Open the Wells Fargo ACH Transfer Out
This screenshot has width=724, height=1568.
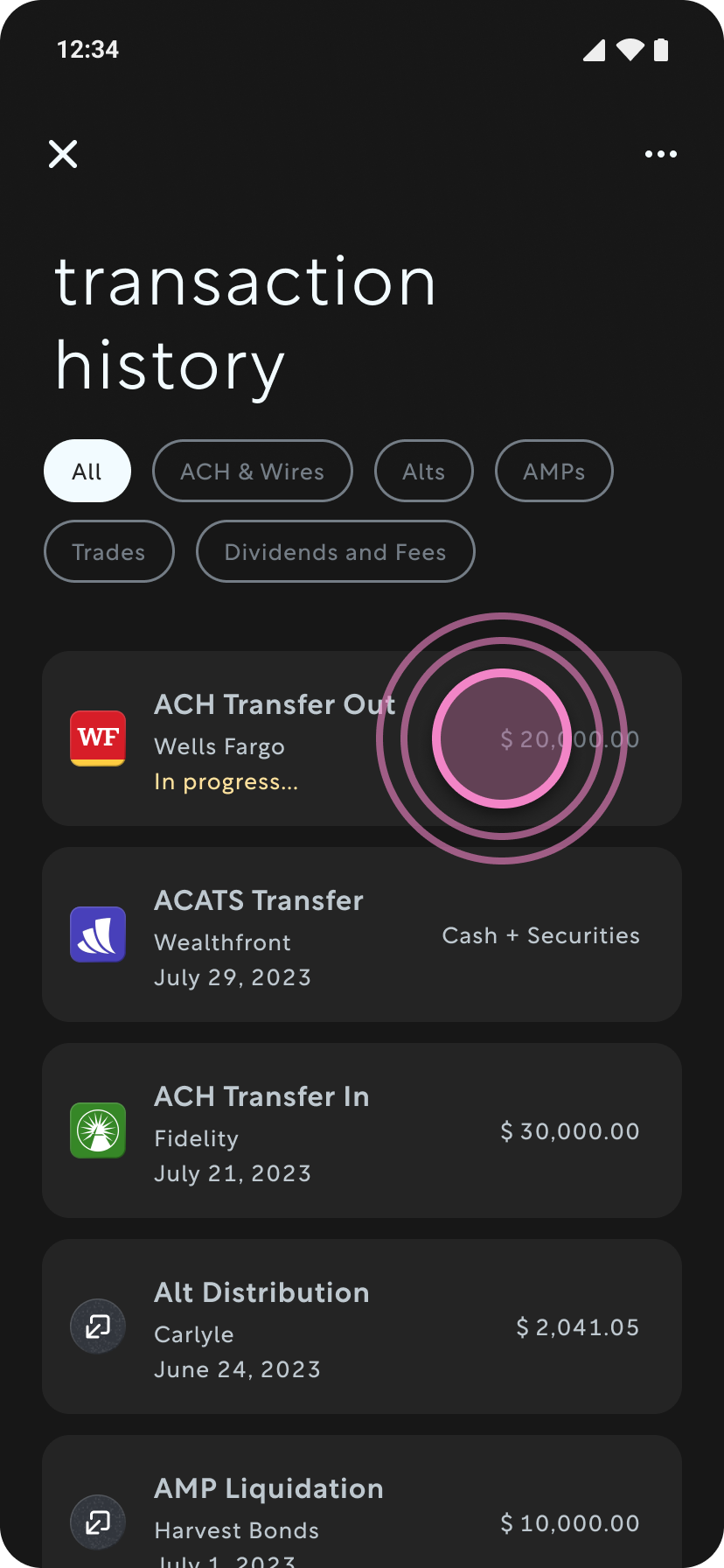point(362,738)
